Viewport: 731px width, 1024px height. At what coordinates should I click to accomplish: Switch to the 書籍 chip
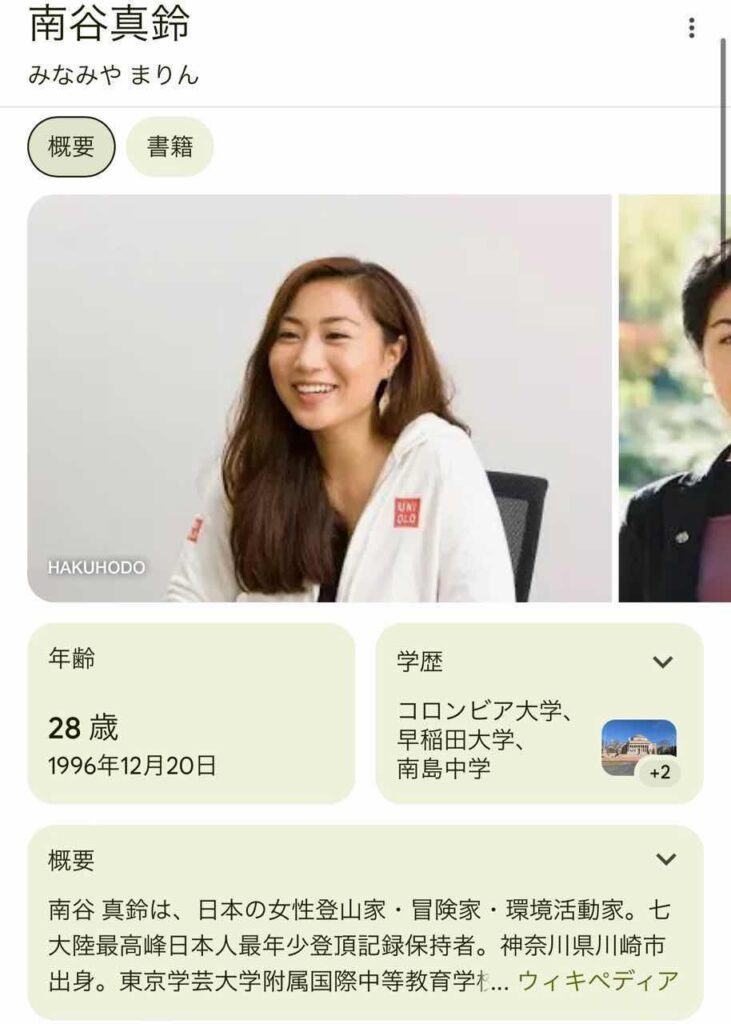point(170,147)
